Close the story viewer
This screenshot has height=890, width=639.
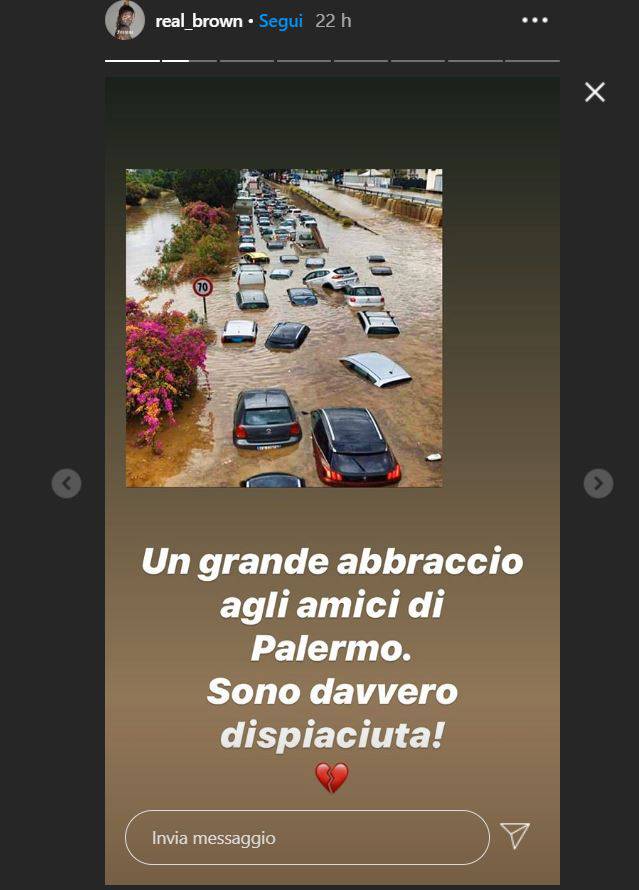(595, 93)
